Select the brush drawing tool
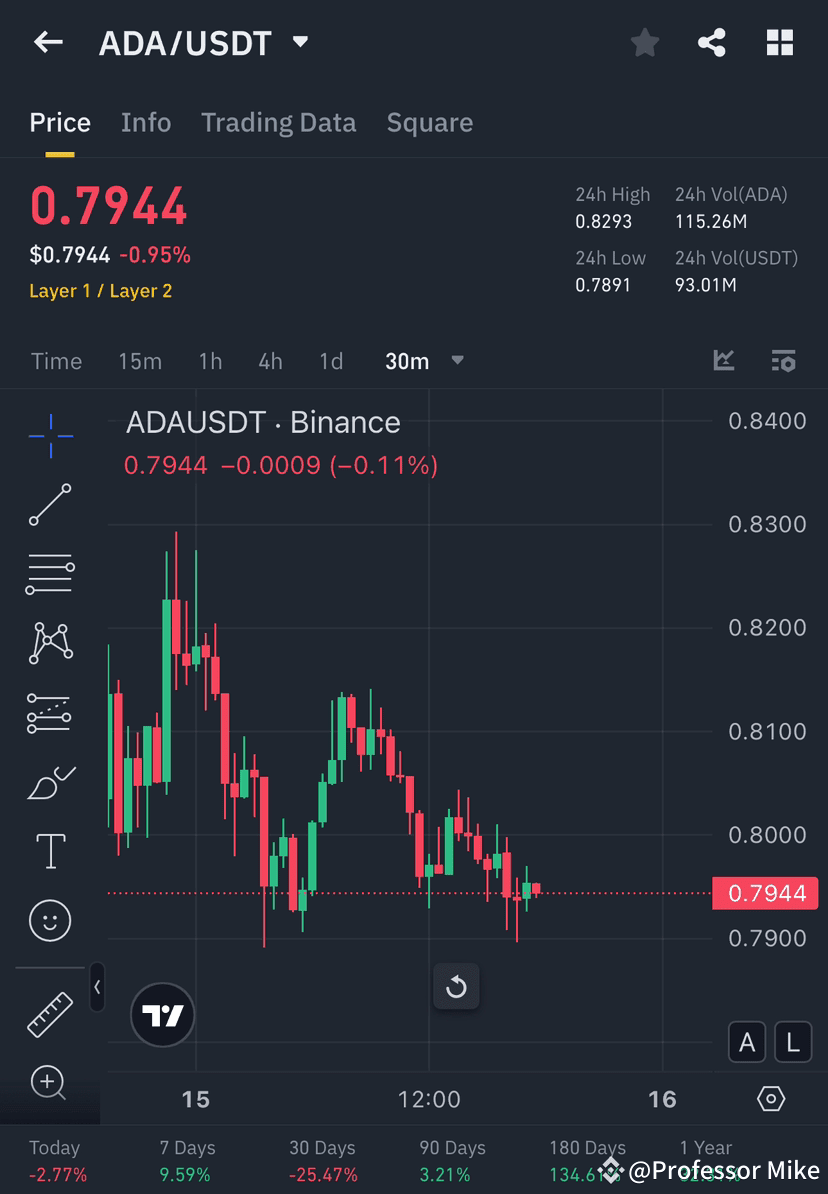This screenshot has width=828, height=1194. (50, 781)
